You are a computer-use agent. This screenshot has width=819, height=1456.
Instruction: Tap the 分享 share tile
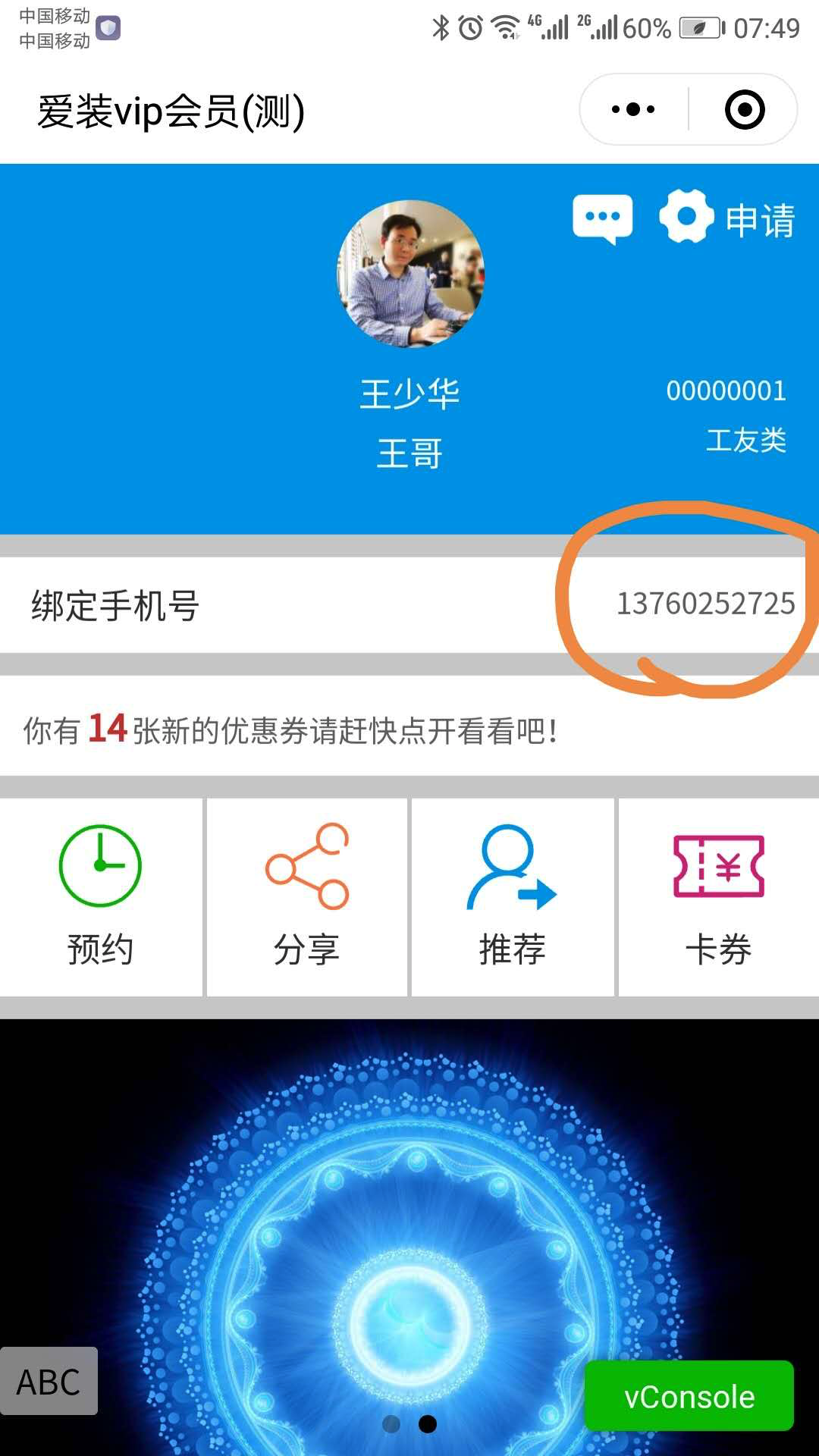pos(307,896)
